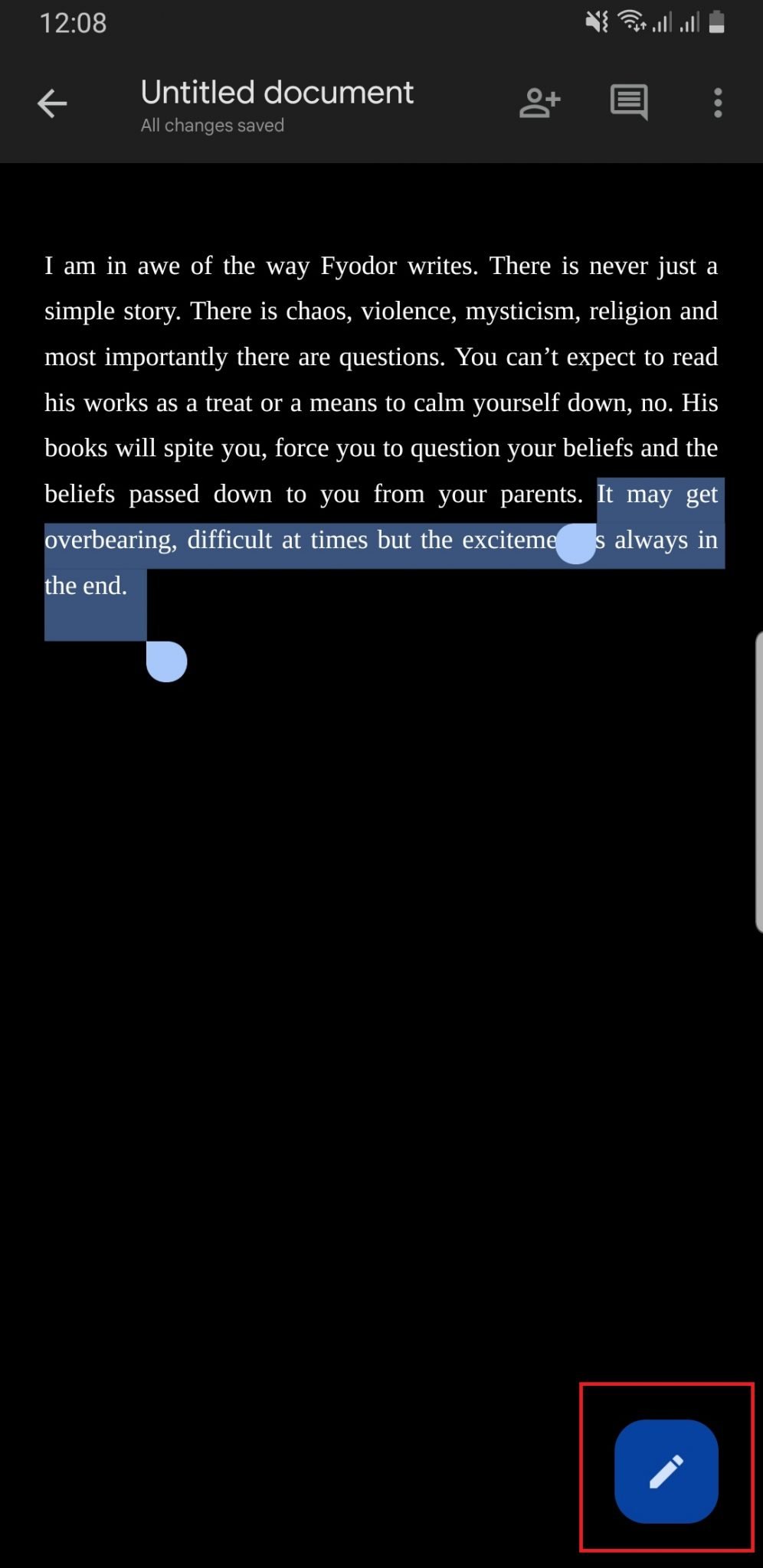
Task: Open the share with people icon
Action: [539, 103]
